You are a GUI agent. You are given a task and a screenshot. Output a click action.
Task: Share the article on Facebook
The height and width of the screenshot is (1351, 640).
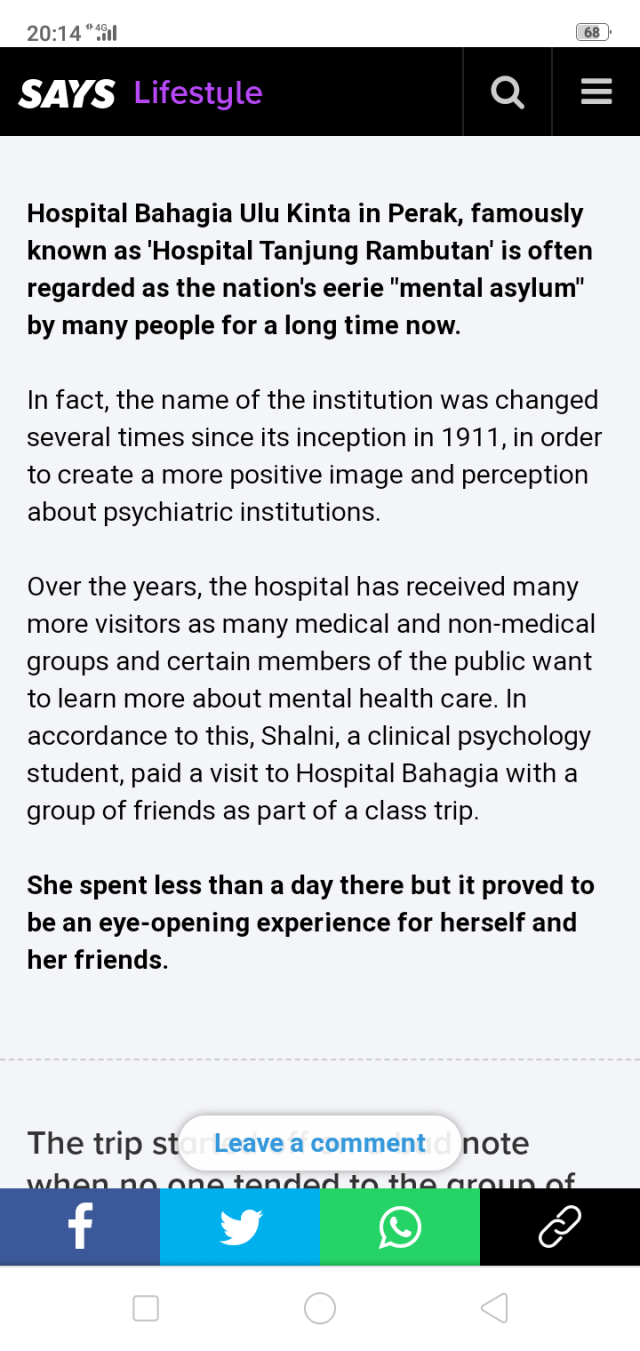pyautogui.click(x=80, y=1227)
